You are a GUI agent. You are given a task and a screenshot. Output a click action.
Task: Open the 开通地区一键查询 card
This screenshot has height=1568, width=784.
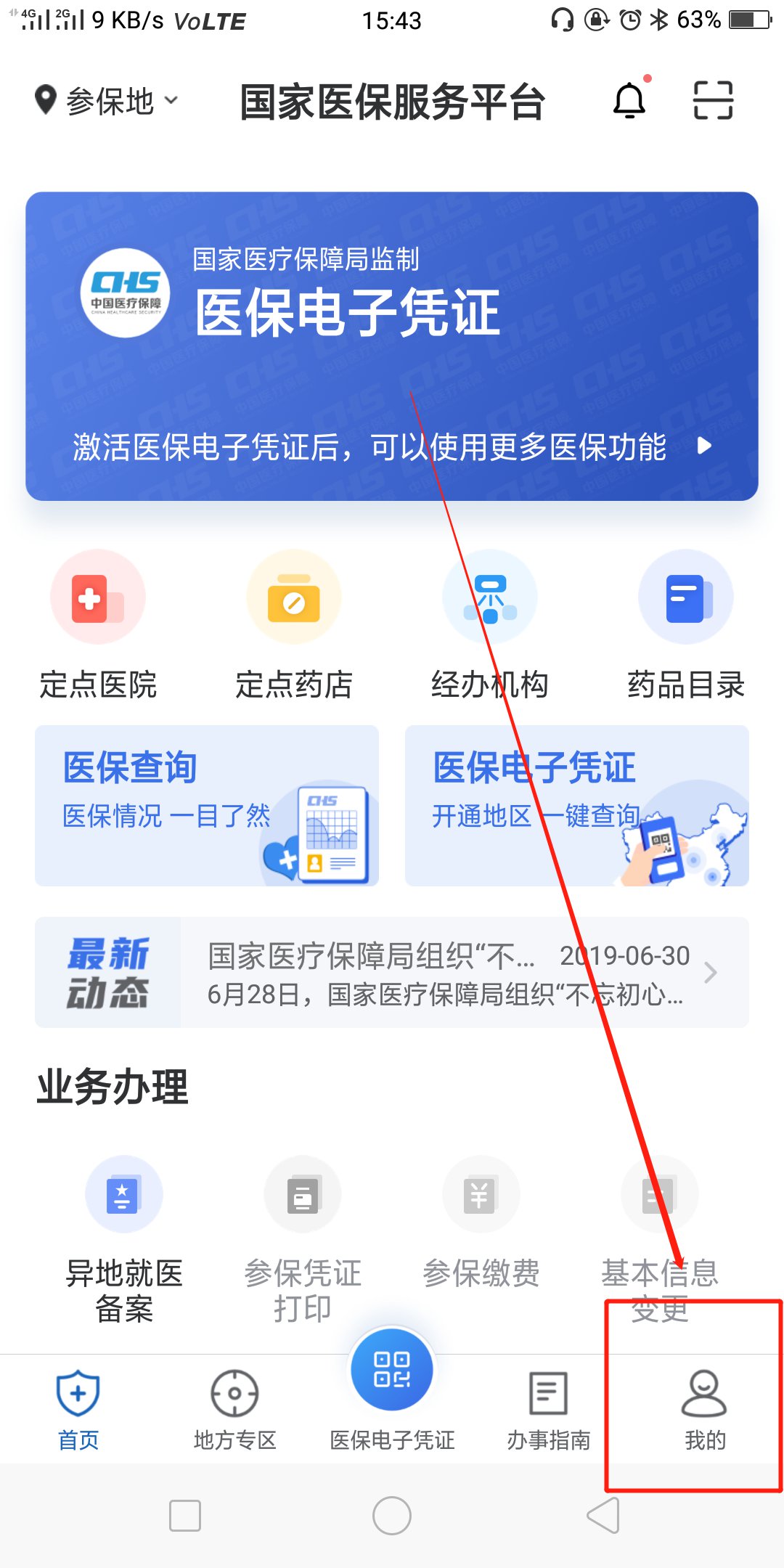pyautogui.click(x=577, y=805)
